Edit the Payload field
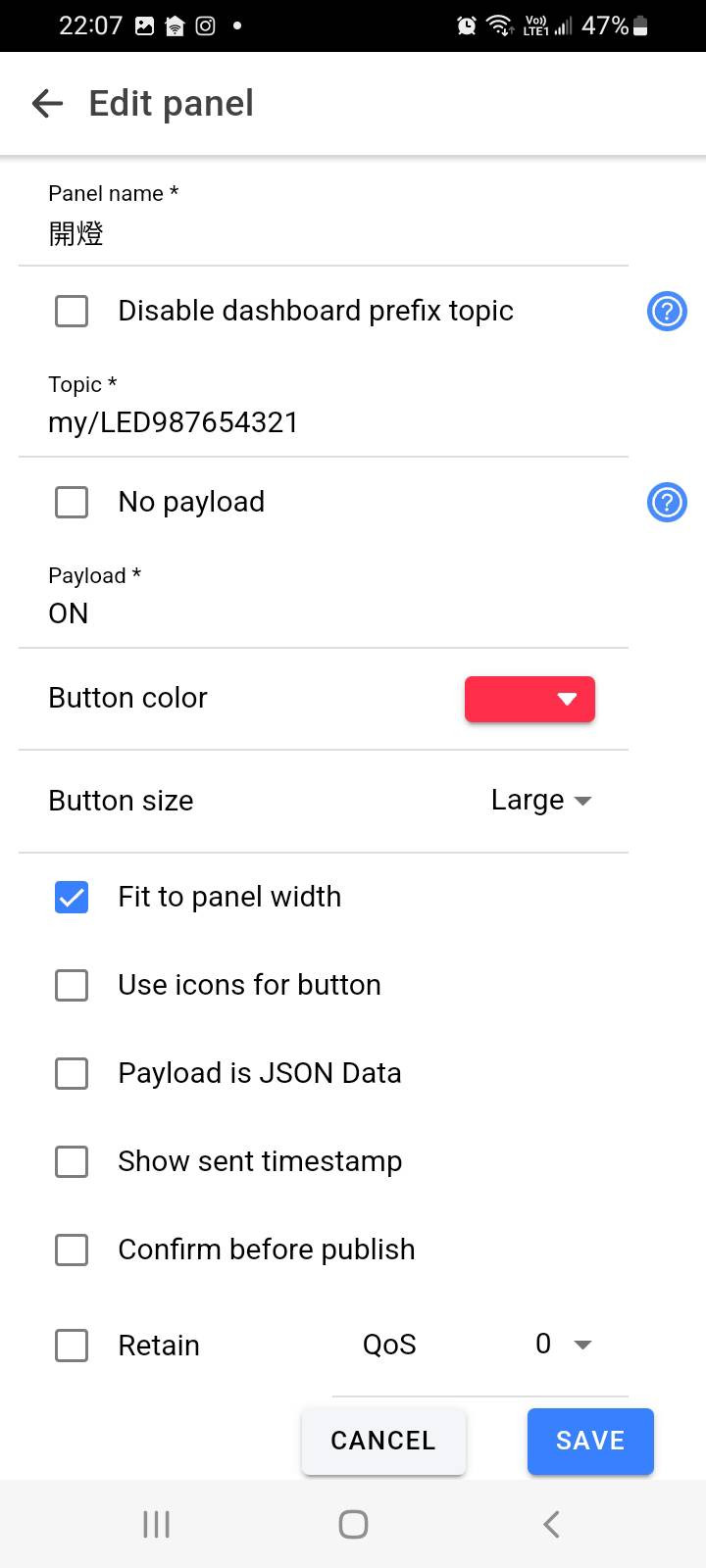706x1568 pixels. click(324, 613)
